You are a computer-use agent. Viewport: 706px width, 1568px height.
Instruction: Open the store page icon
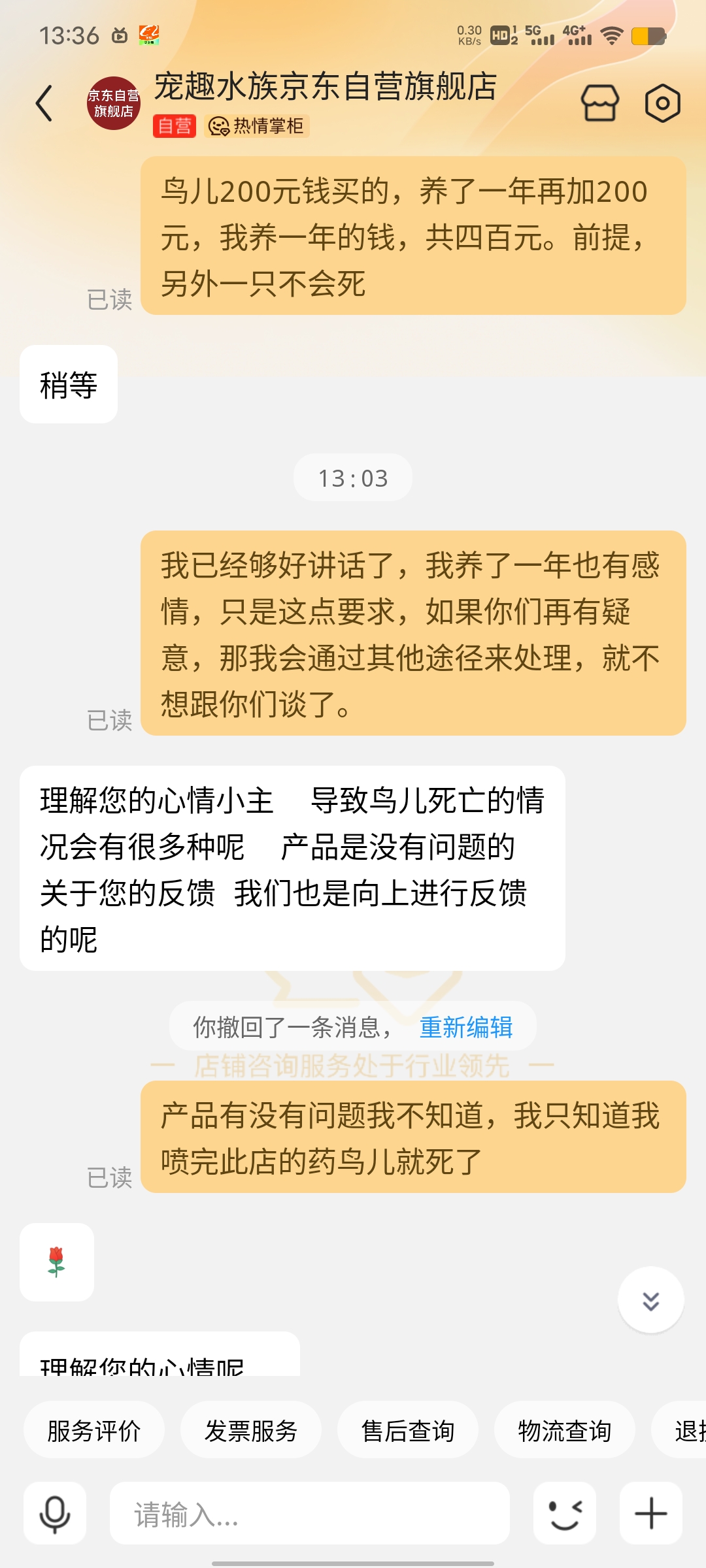pyautogui.click(x=599, y=103)
